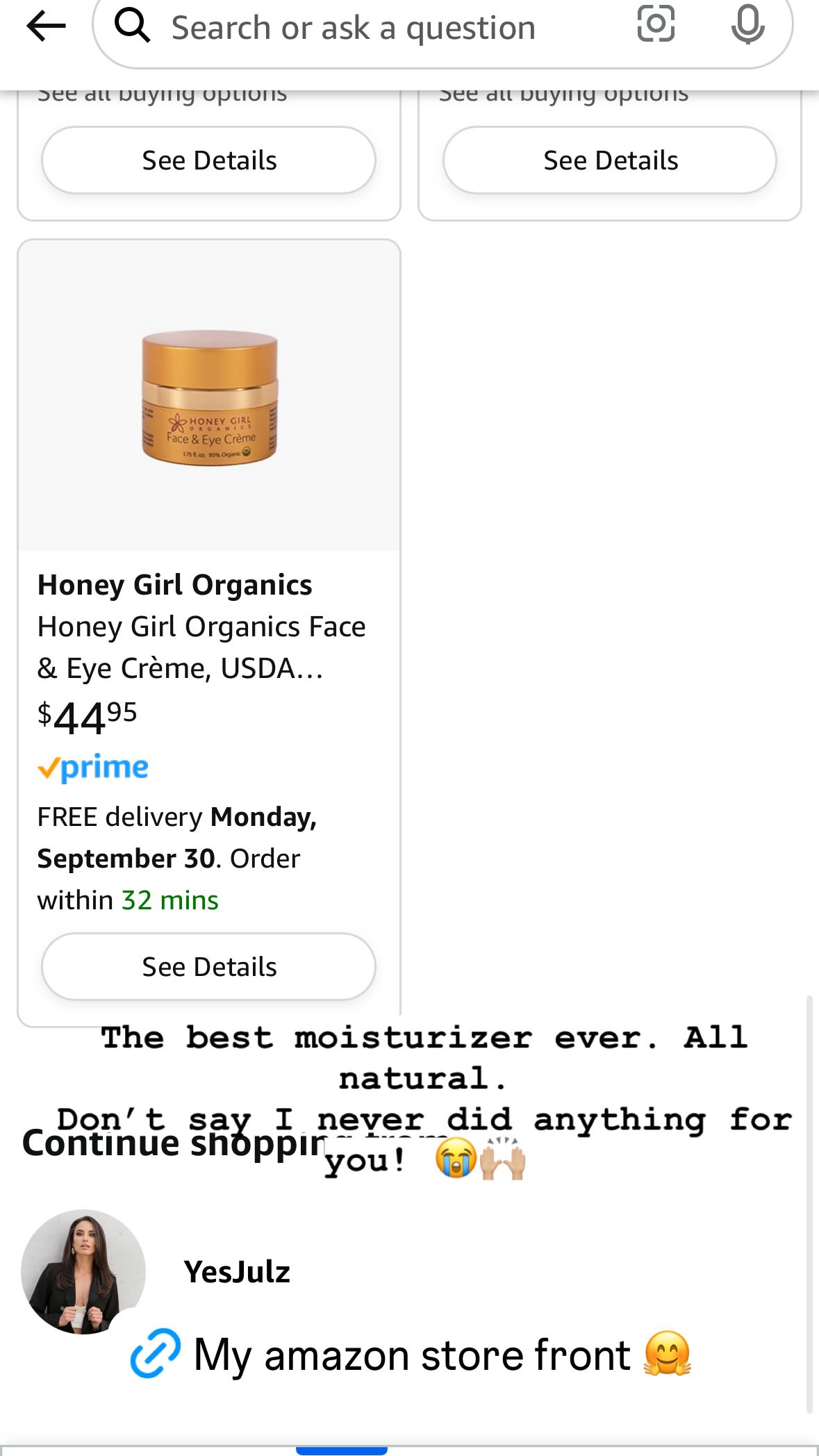Open the Honey Girl Organics Face & Eye Crème card
Image resolution: width=819 pixels, height=1456 pixels.
pyautogui.click(x=209, y=633)
